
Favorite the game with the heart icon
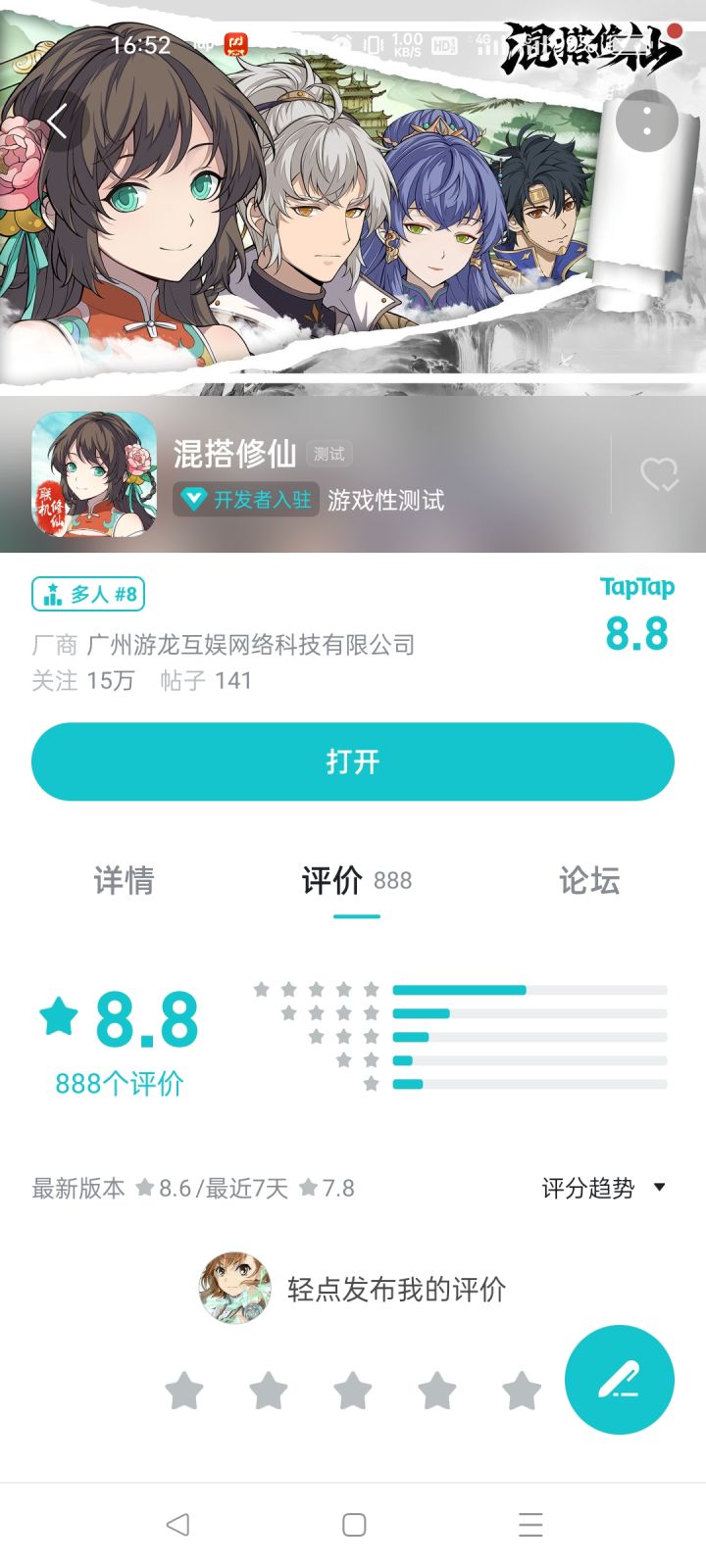[659, 475]
